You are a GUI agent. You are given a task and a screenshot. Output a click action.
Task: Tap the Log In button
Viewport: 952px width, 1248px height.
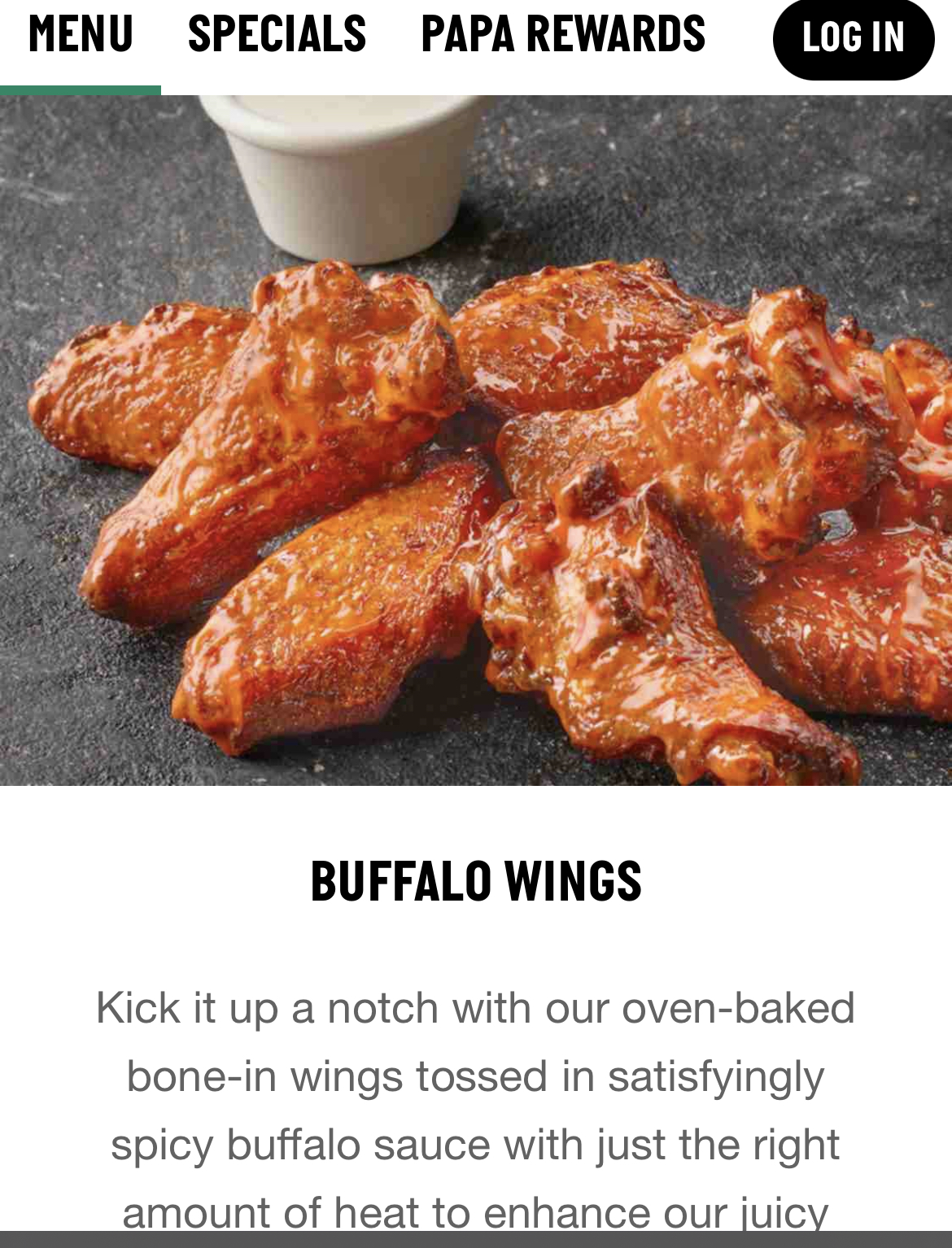[x=853, y=37]
